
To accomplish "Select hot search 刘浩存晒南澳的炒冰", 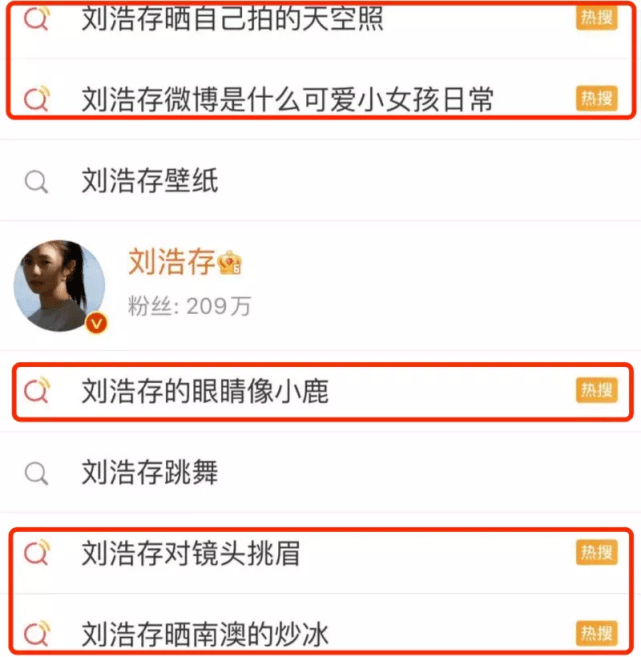I will pos(205,633).
